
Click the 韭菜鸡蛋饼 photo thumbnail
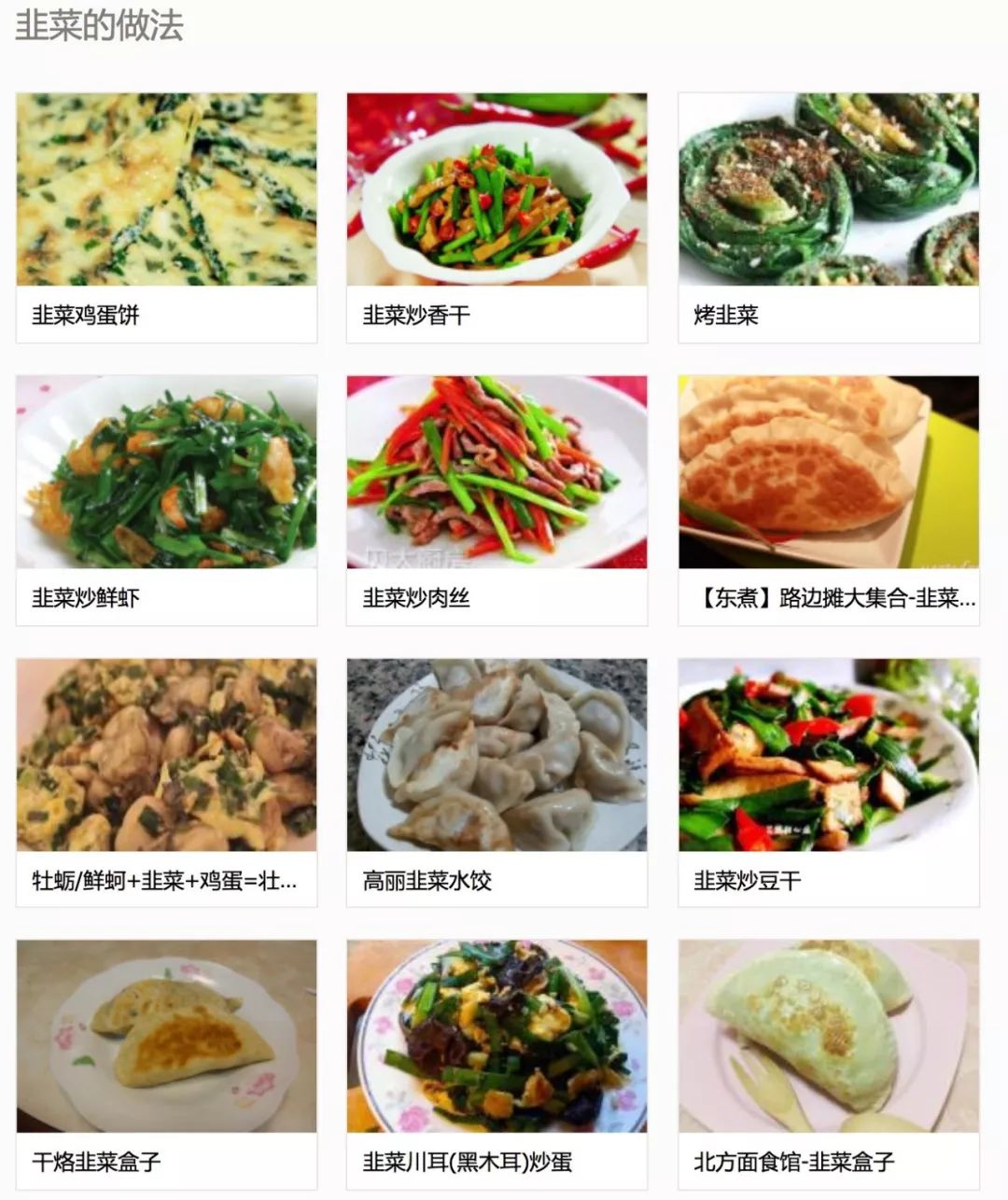tap(165, 191)
